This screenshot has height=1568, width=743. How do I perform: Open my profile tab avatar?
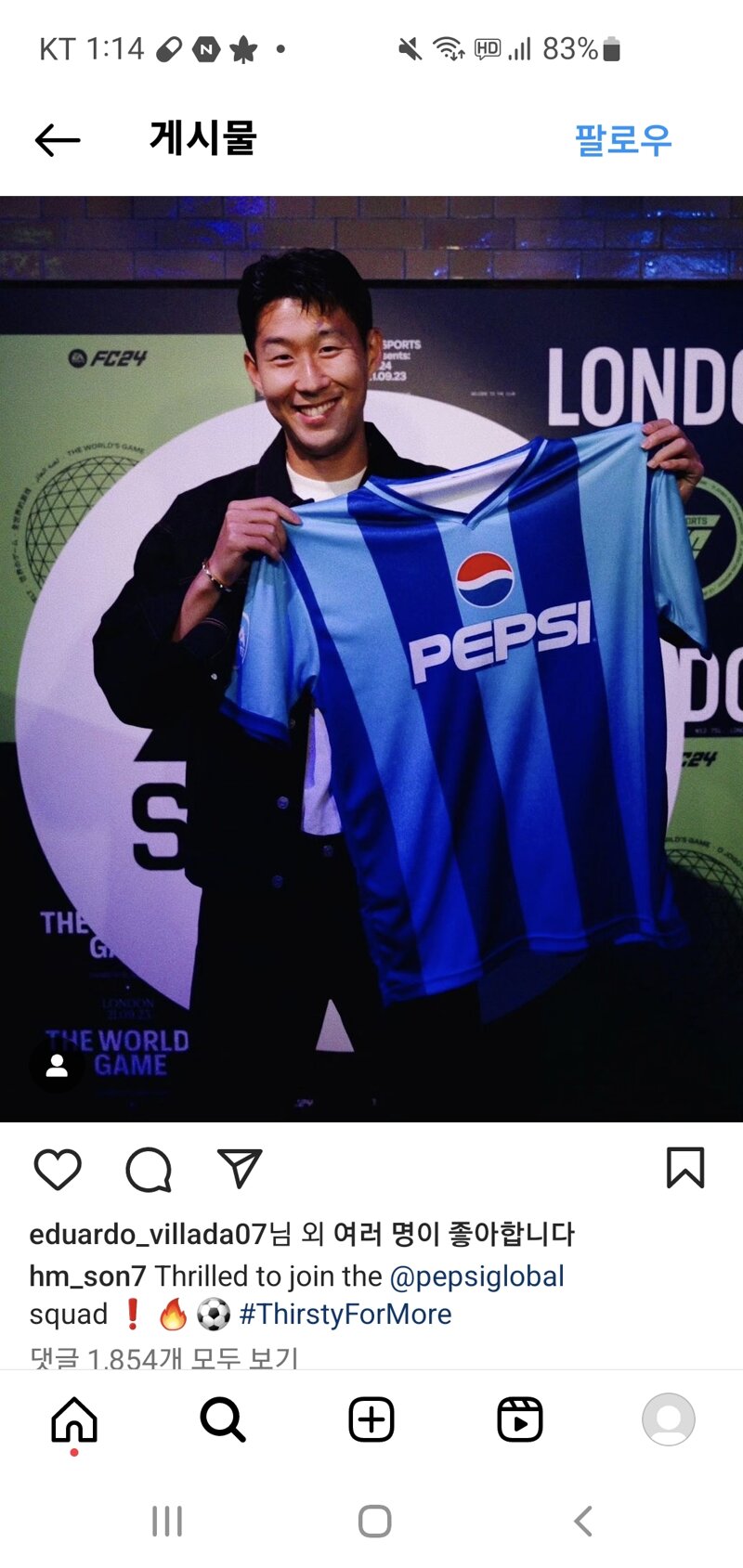(x=669, y=1419)
